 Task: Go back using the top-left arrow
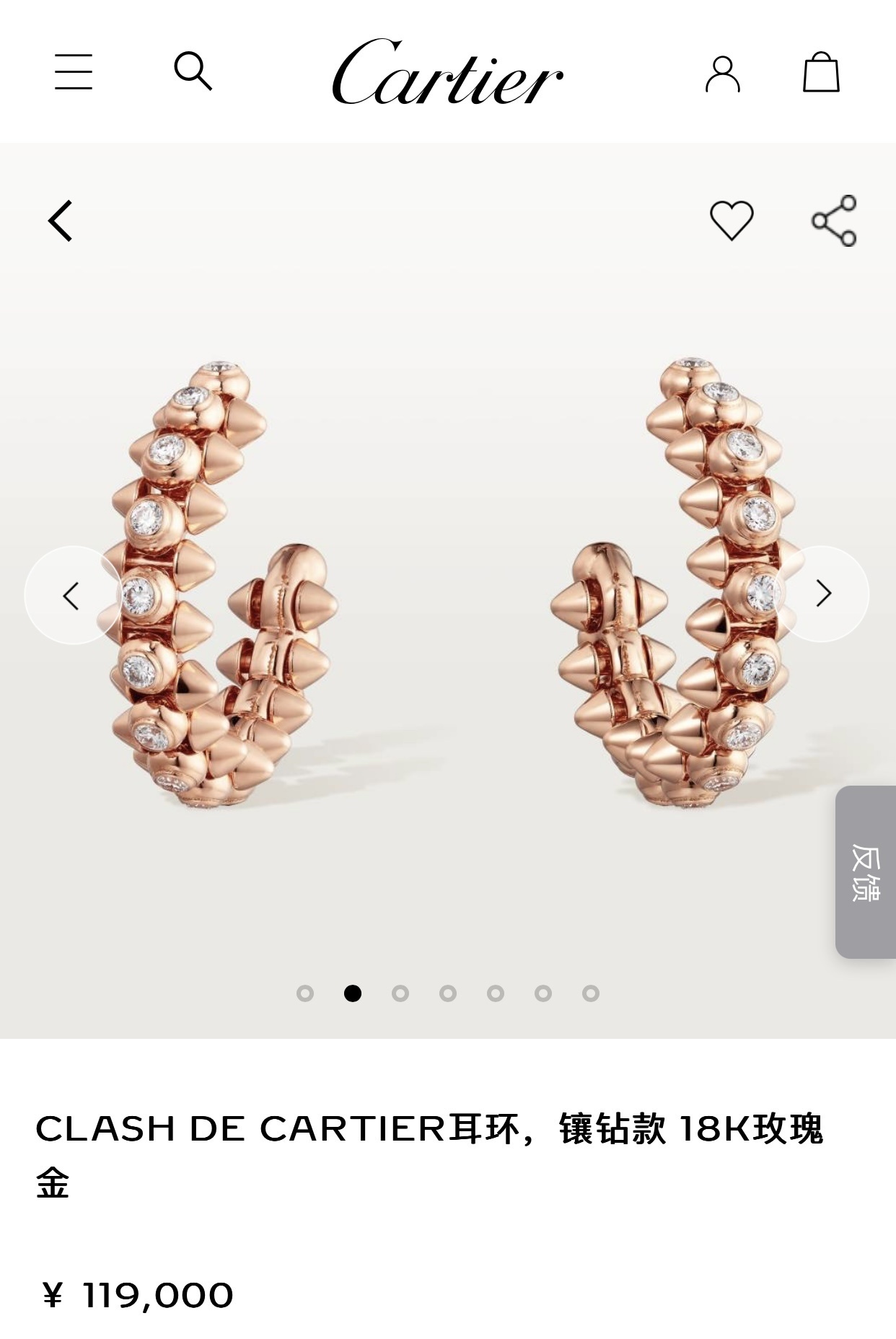(x=61, y=221)
